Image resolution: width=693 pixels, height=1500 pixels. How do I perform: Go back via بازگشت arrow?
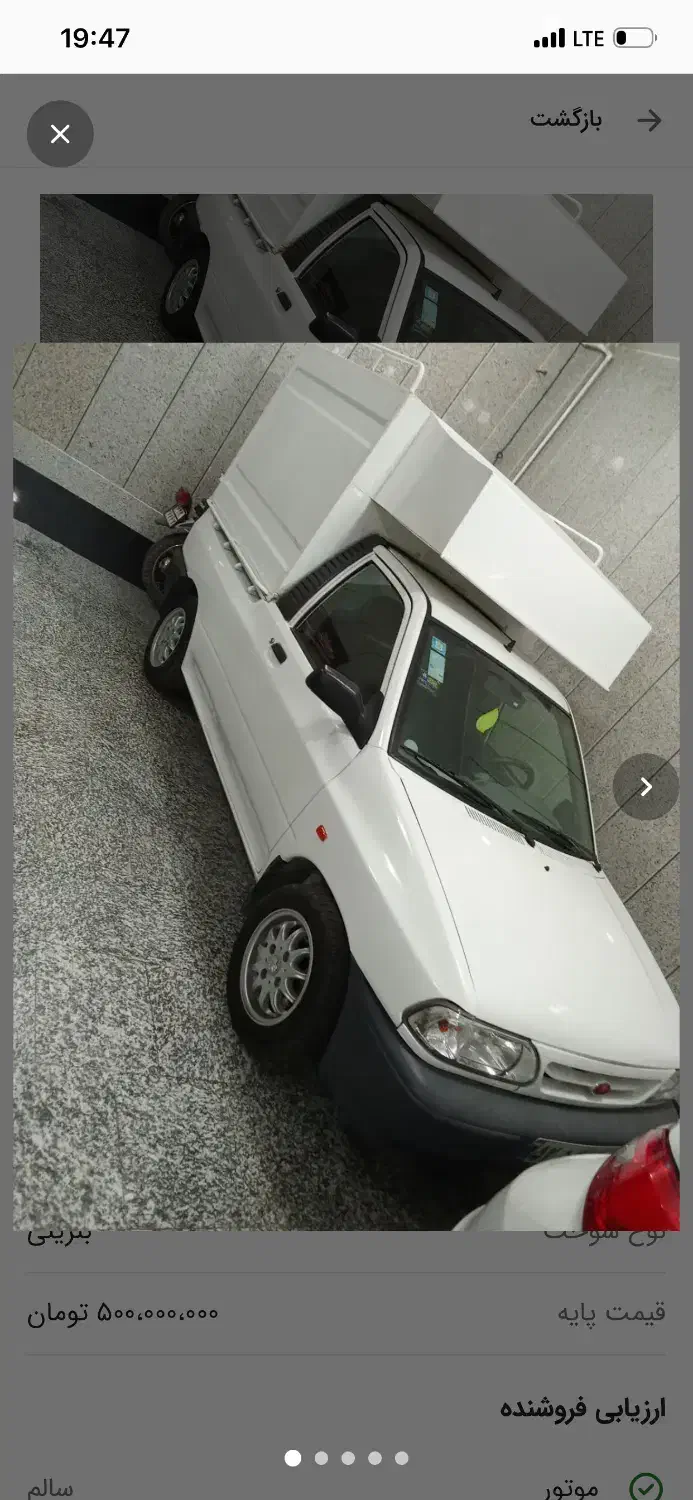tap(649, 121)
